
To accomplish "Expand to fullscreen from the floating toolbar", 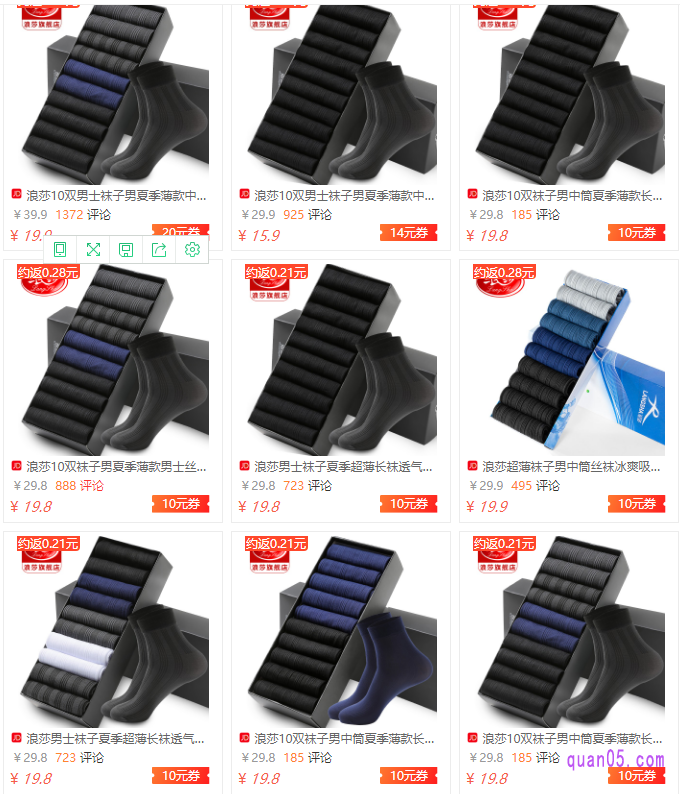I will coord(93,249).
